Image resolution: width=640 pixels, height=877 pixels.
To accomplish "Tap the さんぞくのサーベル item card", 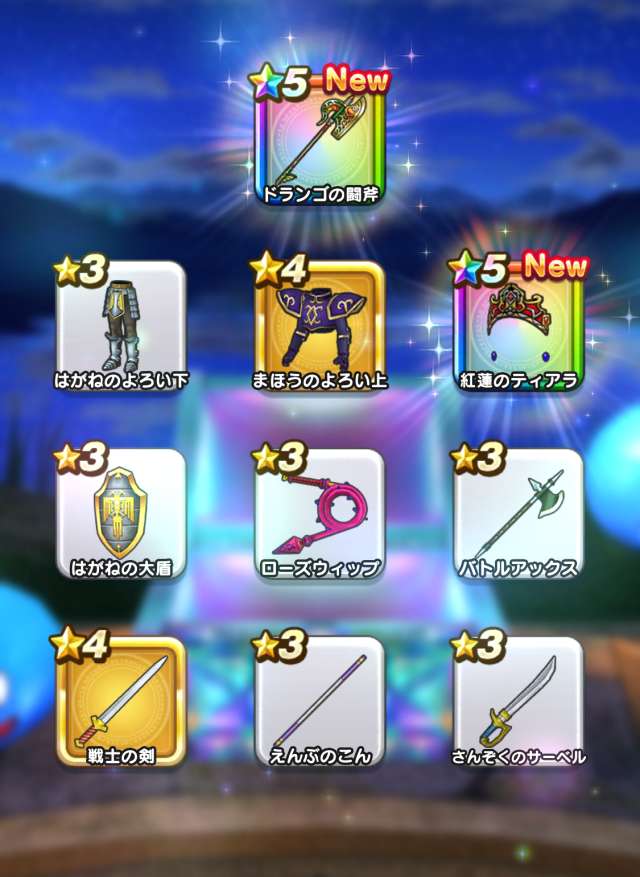I will pos(518,702).
